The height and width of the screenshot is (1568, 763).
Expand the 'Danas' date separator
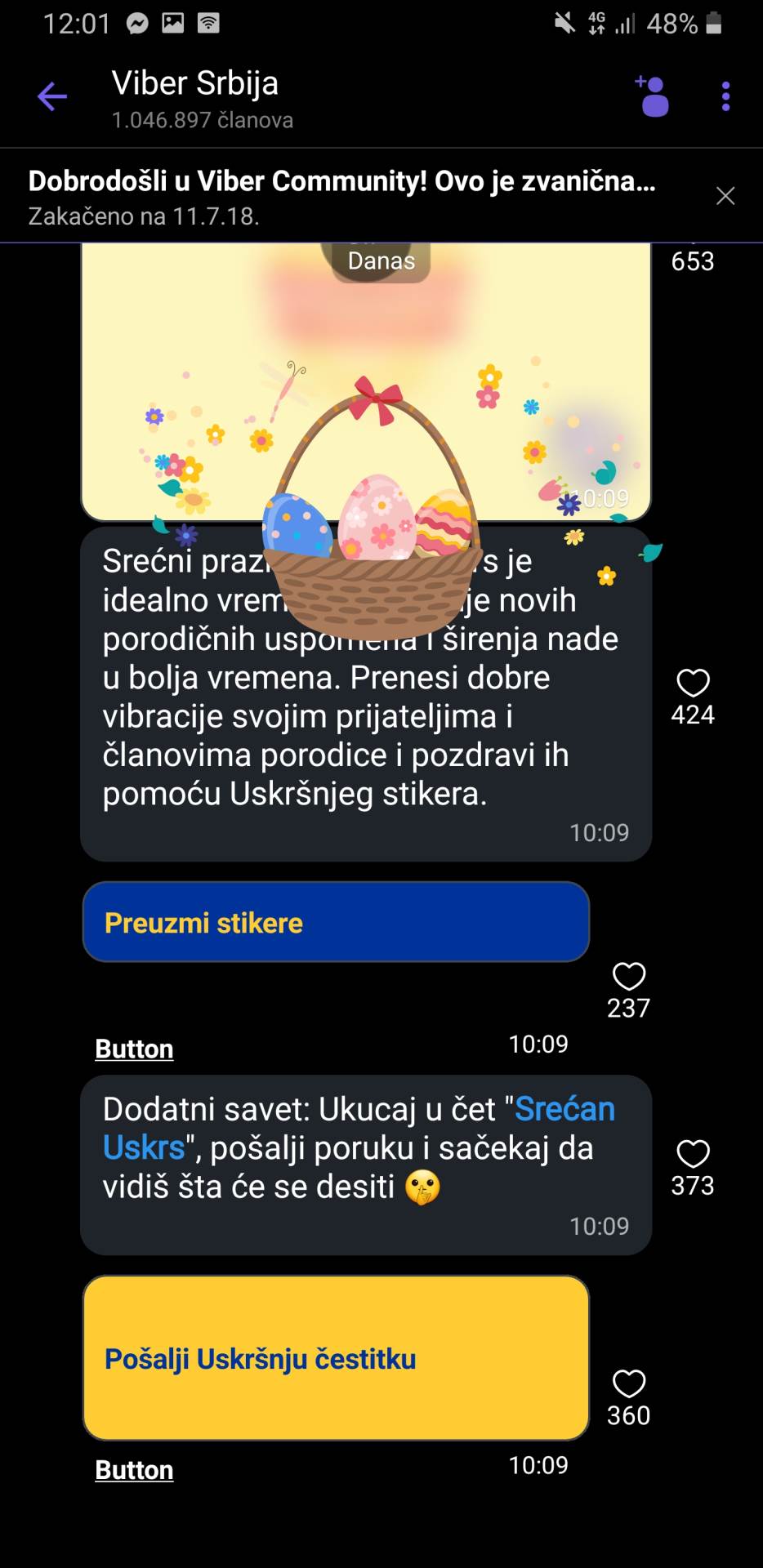381,261
